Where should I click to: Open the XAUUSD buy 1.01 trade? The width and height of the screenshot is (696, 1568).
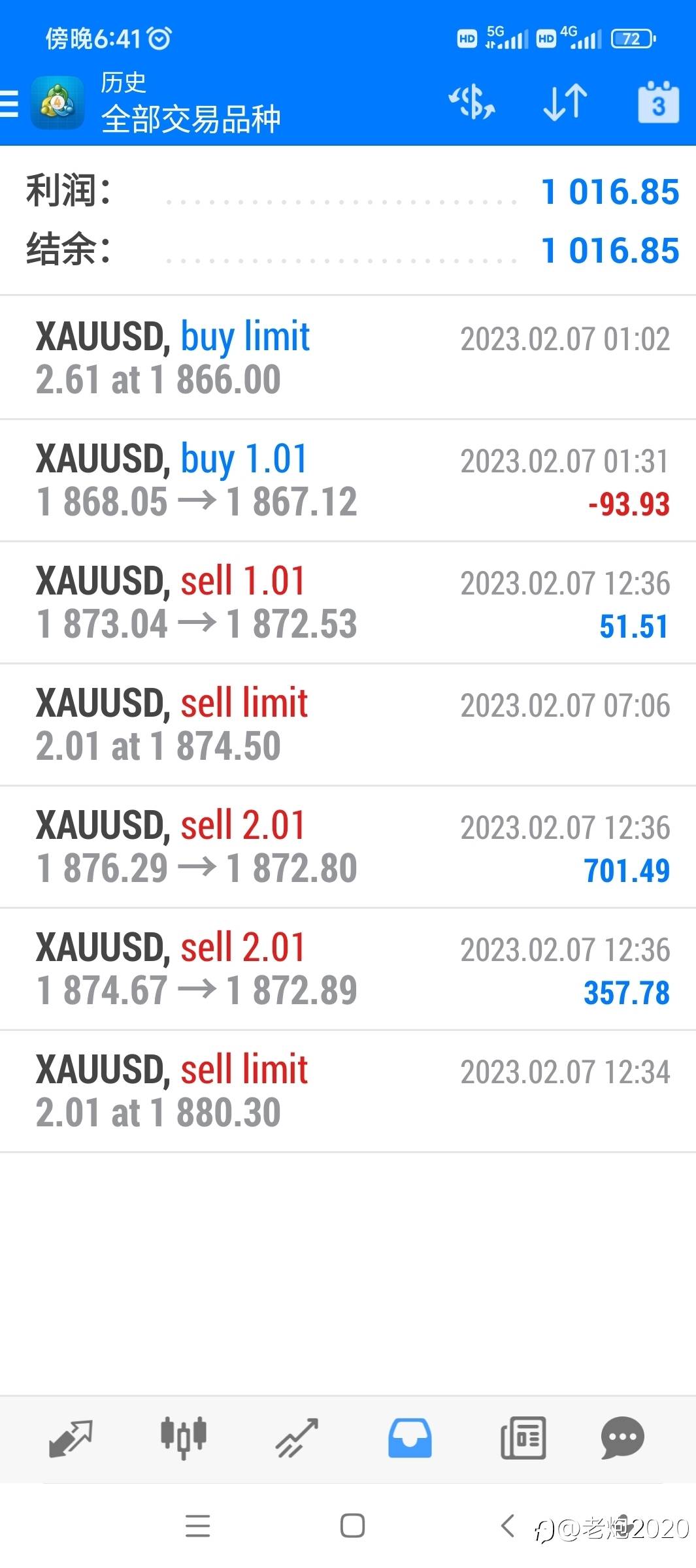[x=348, y=480]
